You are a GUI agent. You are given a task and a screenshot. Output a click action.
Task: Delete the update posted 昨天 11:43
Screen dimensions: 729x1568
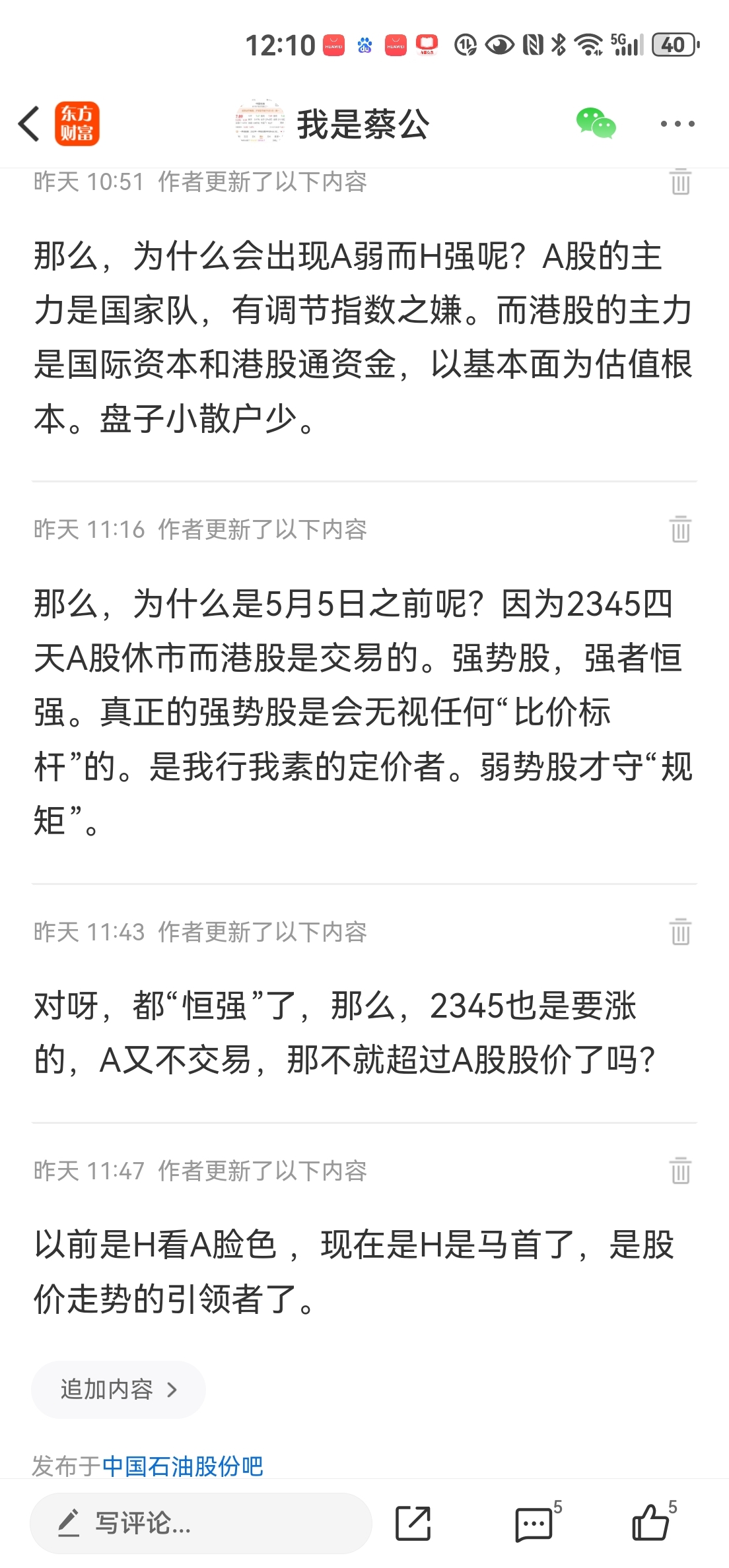pos(680,932)
